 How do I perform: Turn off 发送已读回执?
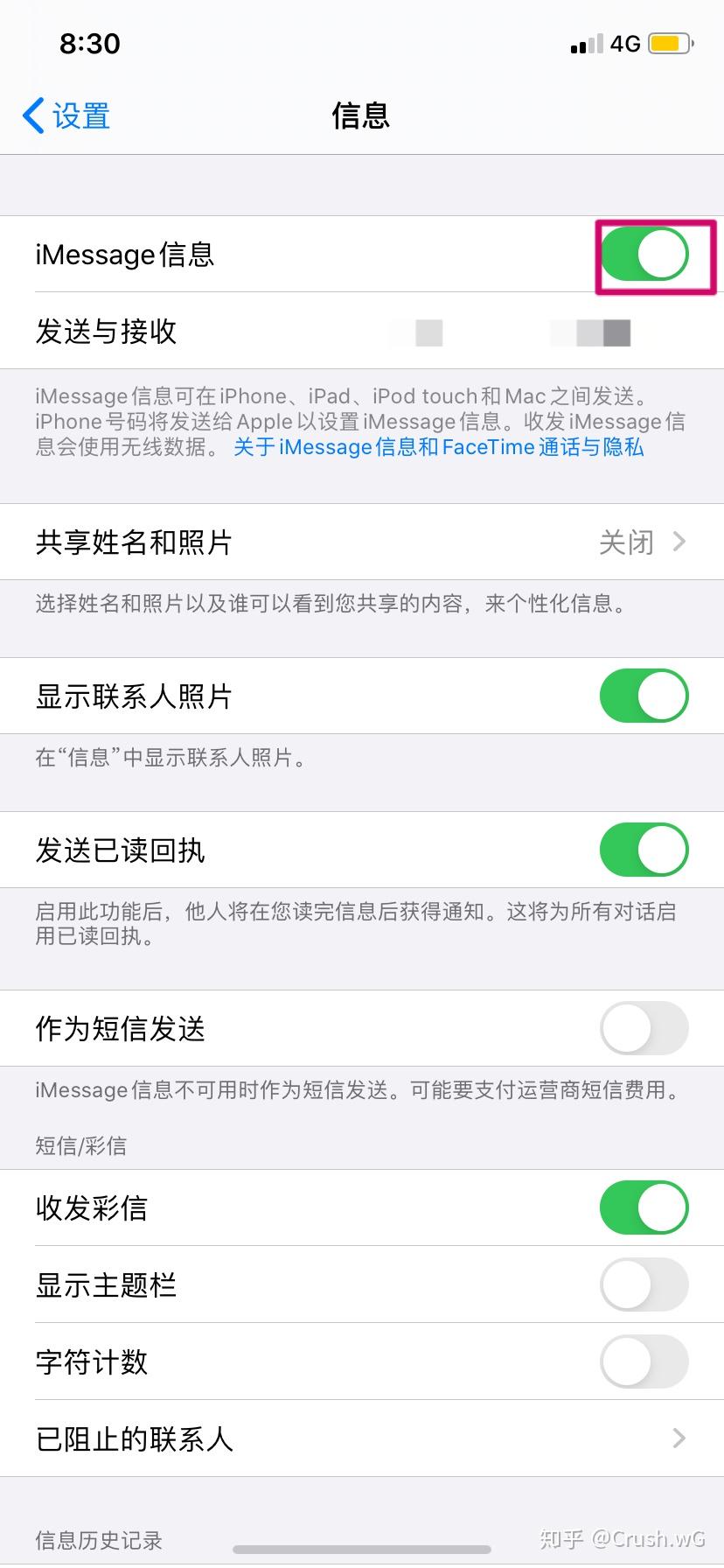[644, 850]
